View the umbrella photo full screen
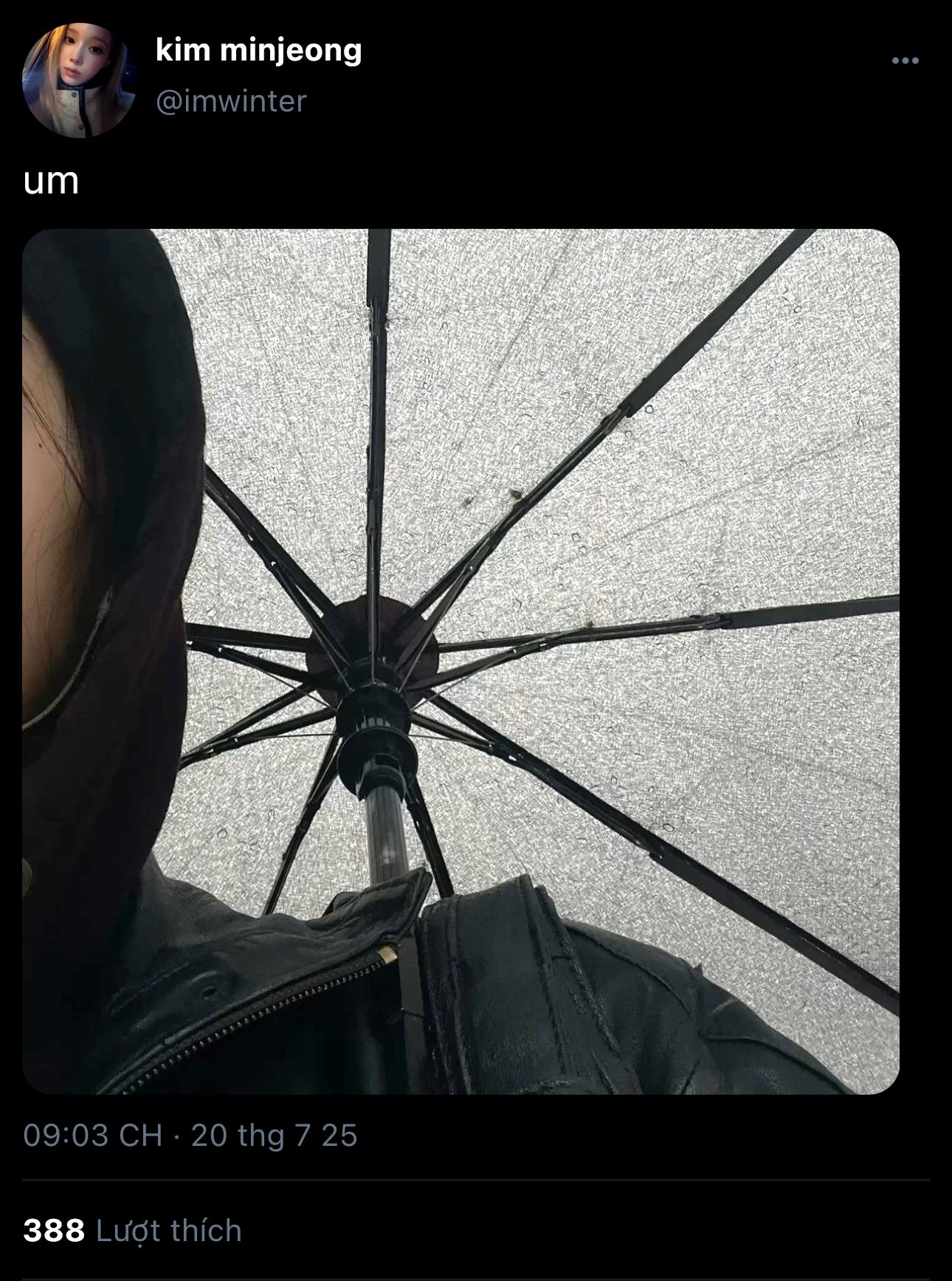952x1281 pixels. tap(461, 661)
